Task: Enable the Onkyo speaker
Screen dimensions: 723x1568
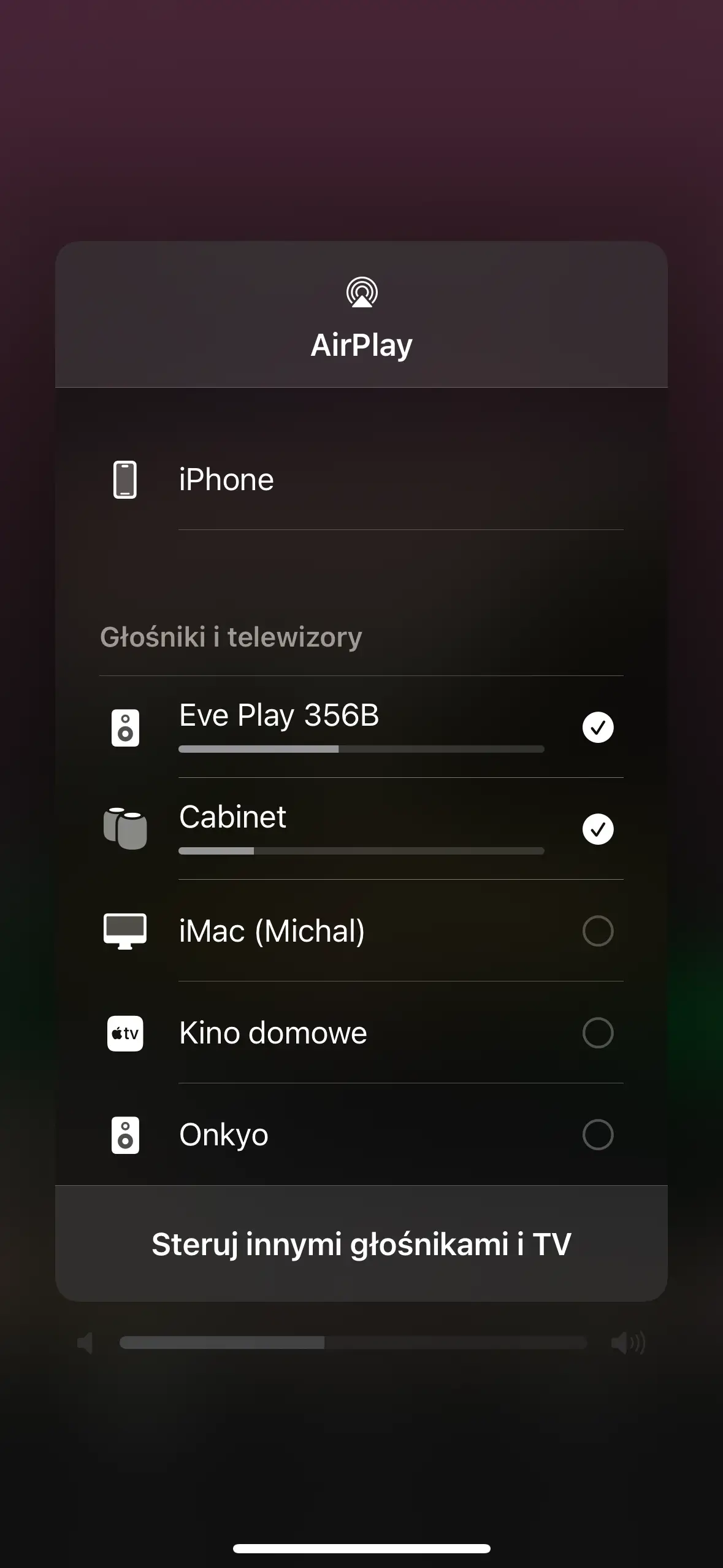Action: pyautogui.click(x=597, y=1135)
